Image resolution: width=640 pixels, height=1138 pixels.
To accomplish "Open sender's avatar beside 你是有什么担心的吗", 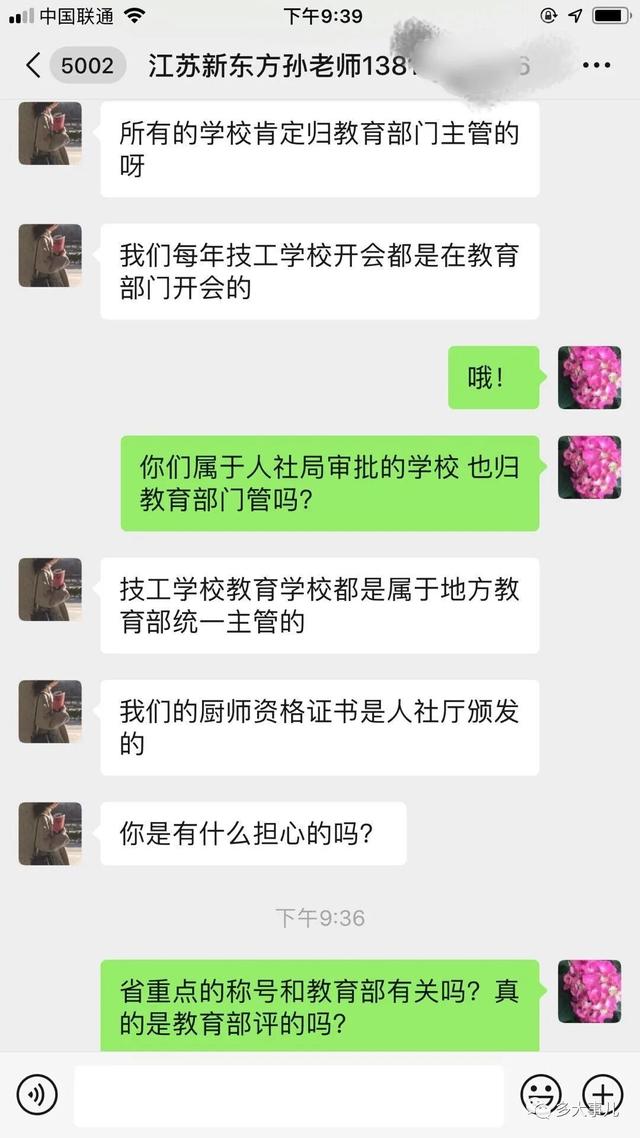I will 50,834.
